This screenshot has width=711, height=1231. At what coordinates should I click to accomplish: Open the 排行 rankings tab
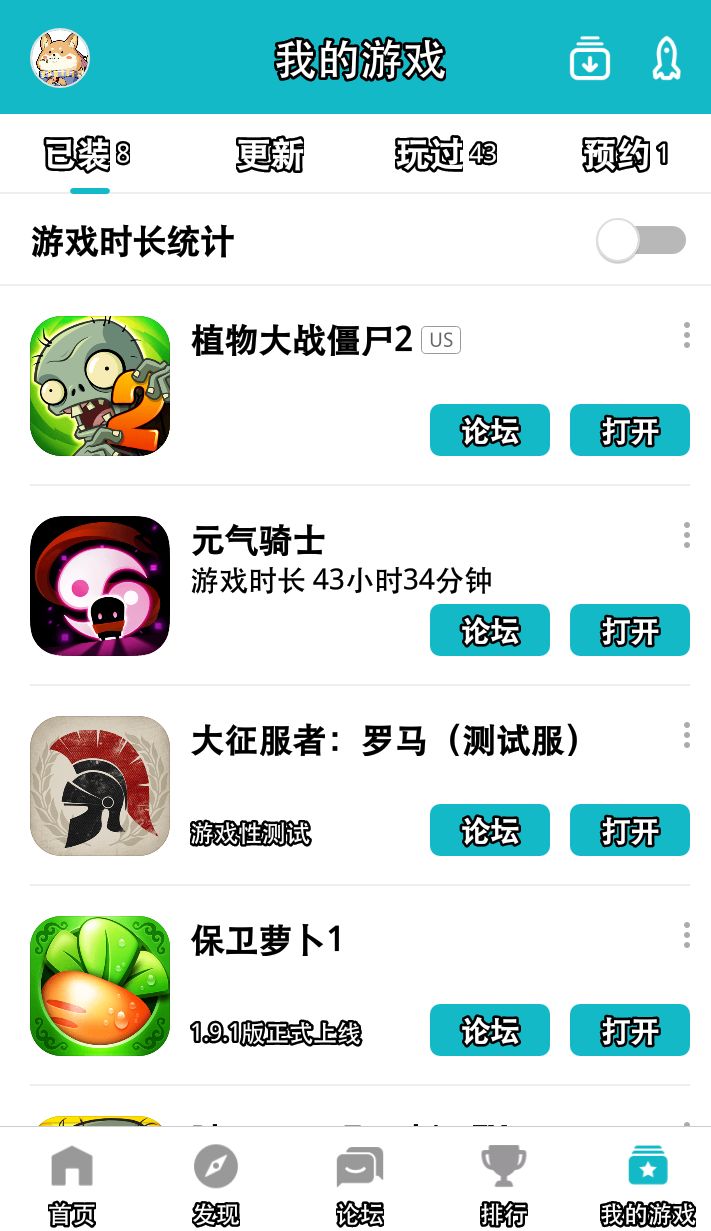click(x=503, y=1185)
